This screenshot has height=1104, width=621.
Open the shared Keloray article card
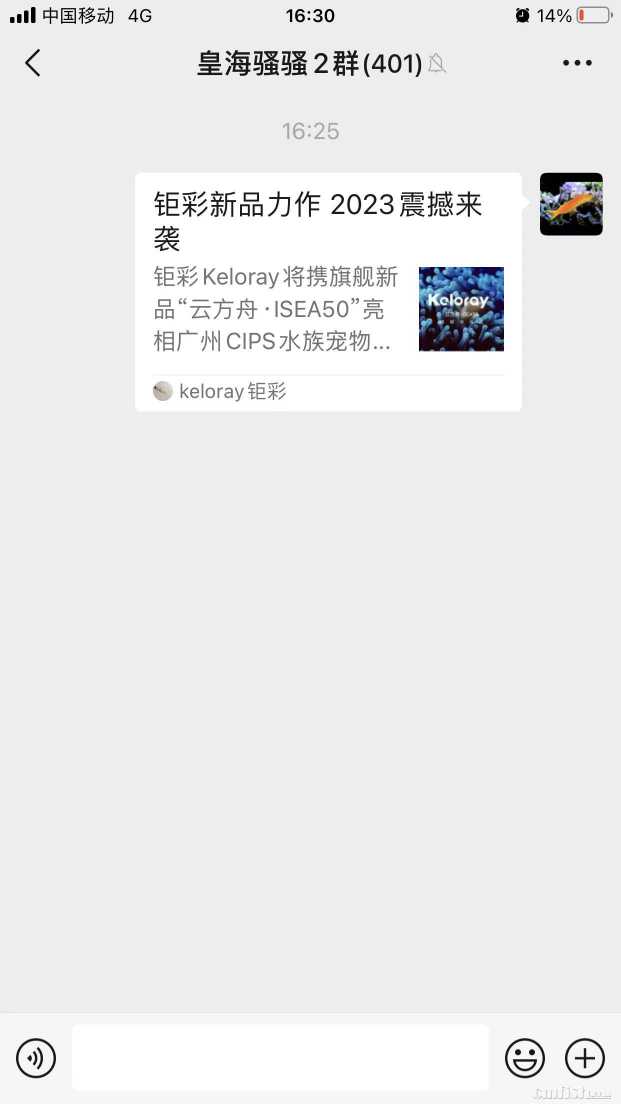[328, 291]
